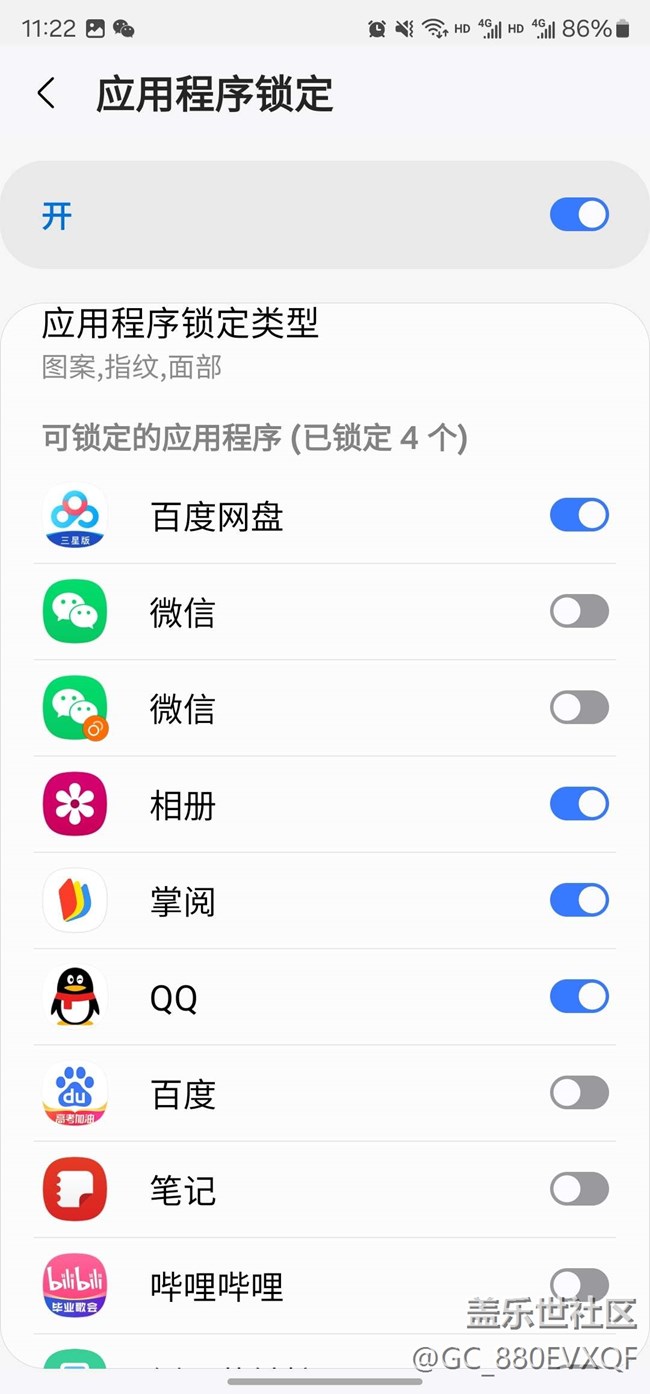
Task: Toggle on the 哔哩哔哩 lock
Action: (579, 1284)
